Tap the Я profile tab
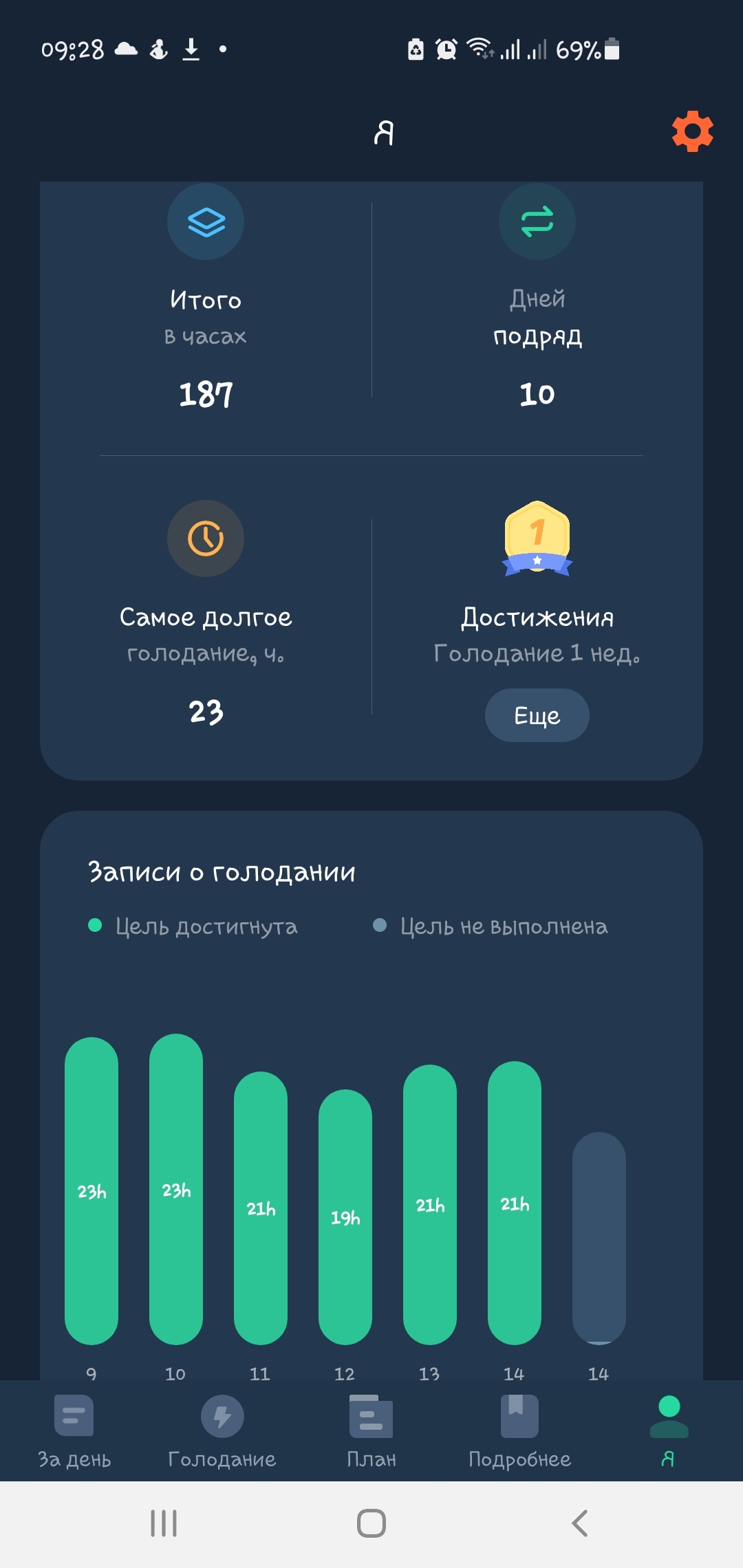This screenshot has height=1568, width=743. point(669,1430)
